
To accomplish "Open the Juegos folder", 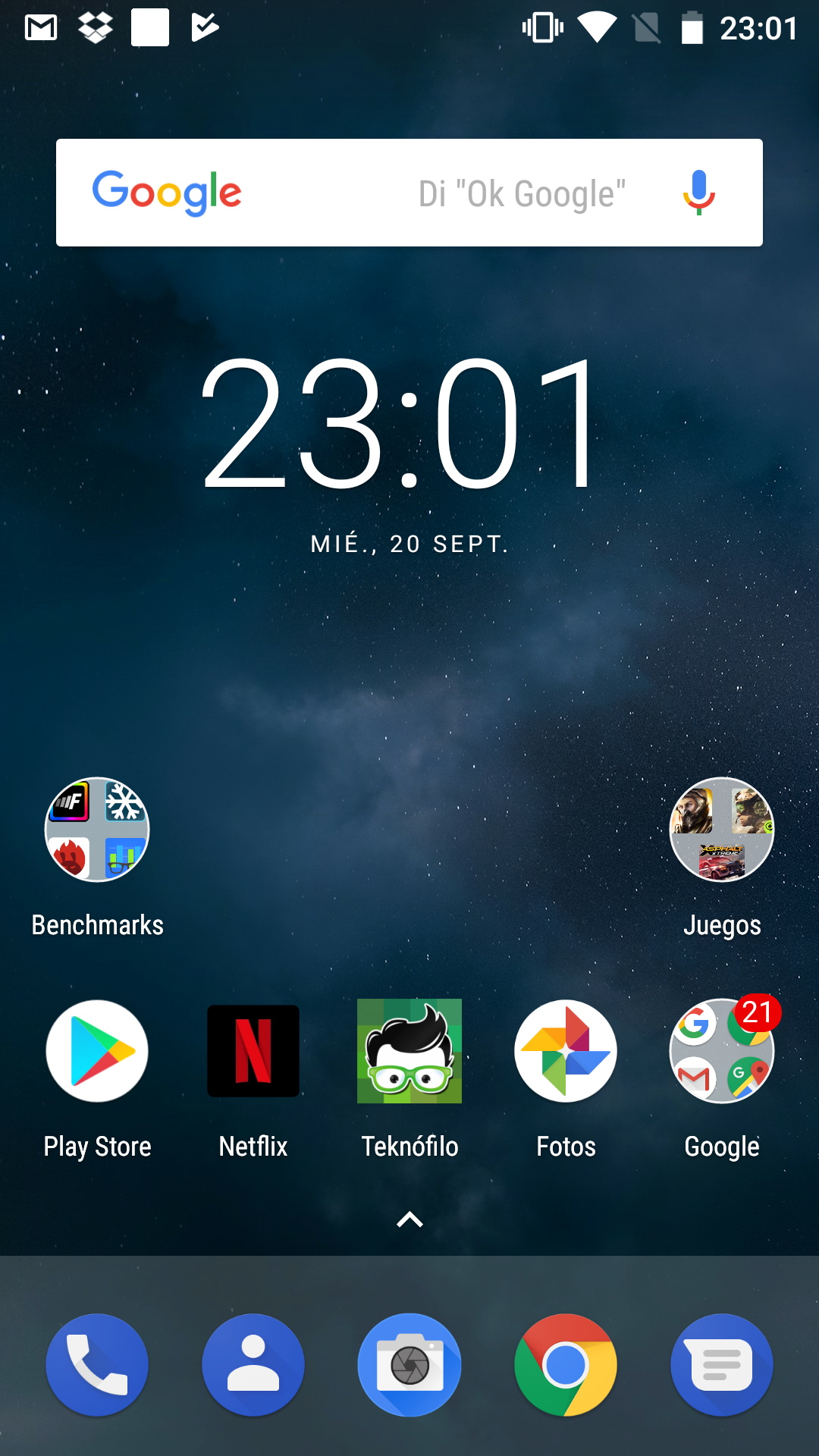I will (722, 830).
